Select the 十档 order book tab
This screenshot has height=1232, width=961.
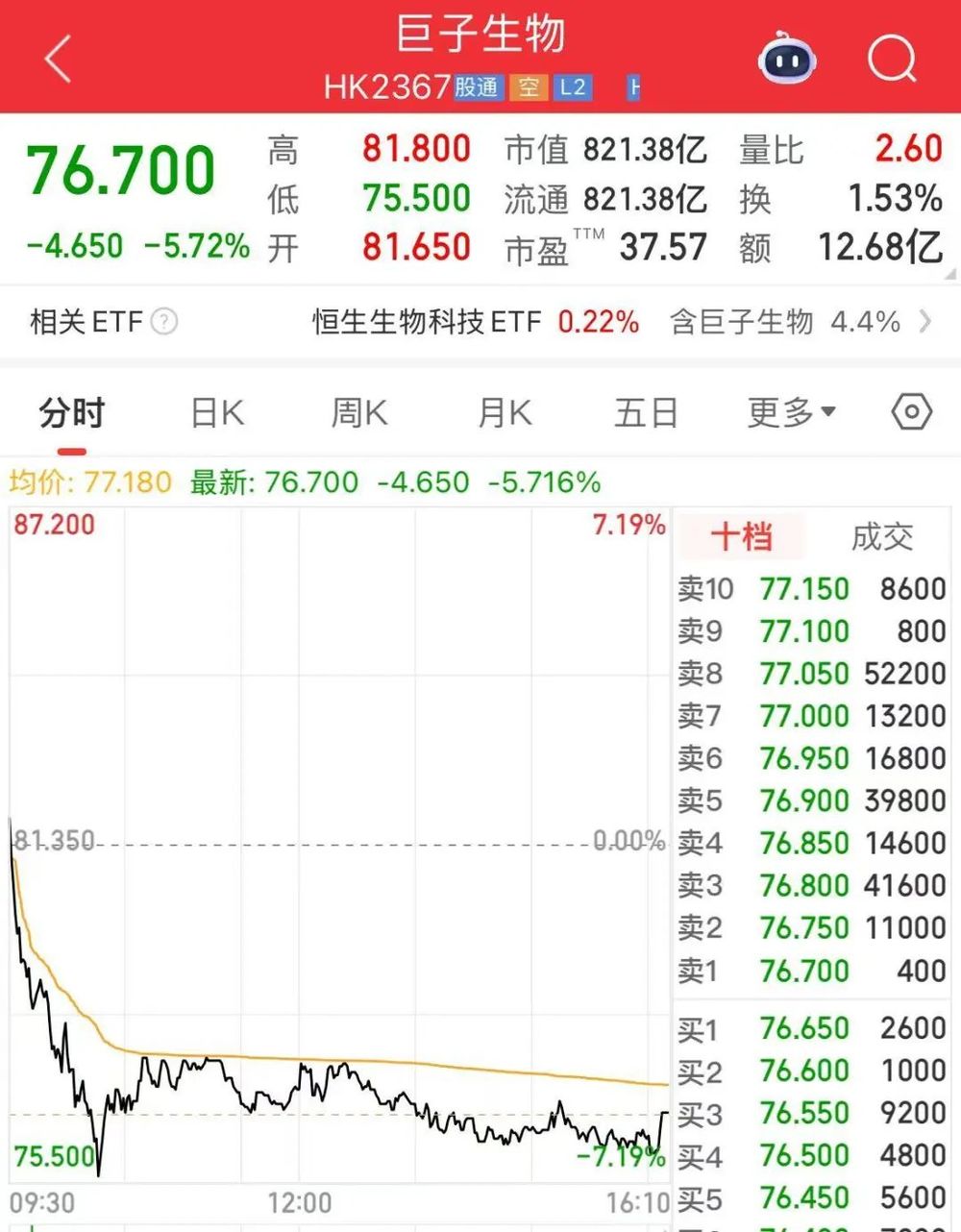coord(741,536)
